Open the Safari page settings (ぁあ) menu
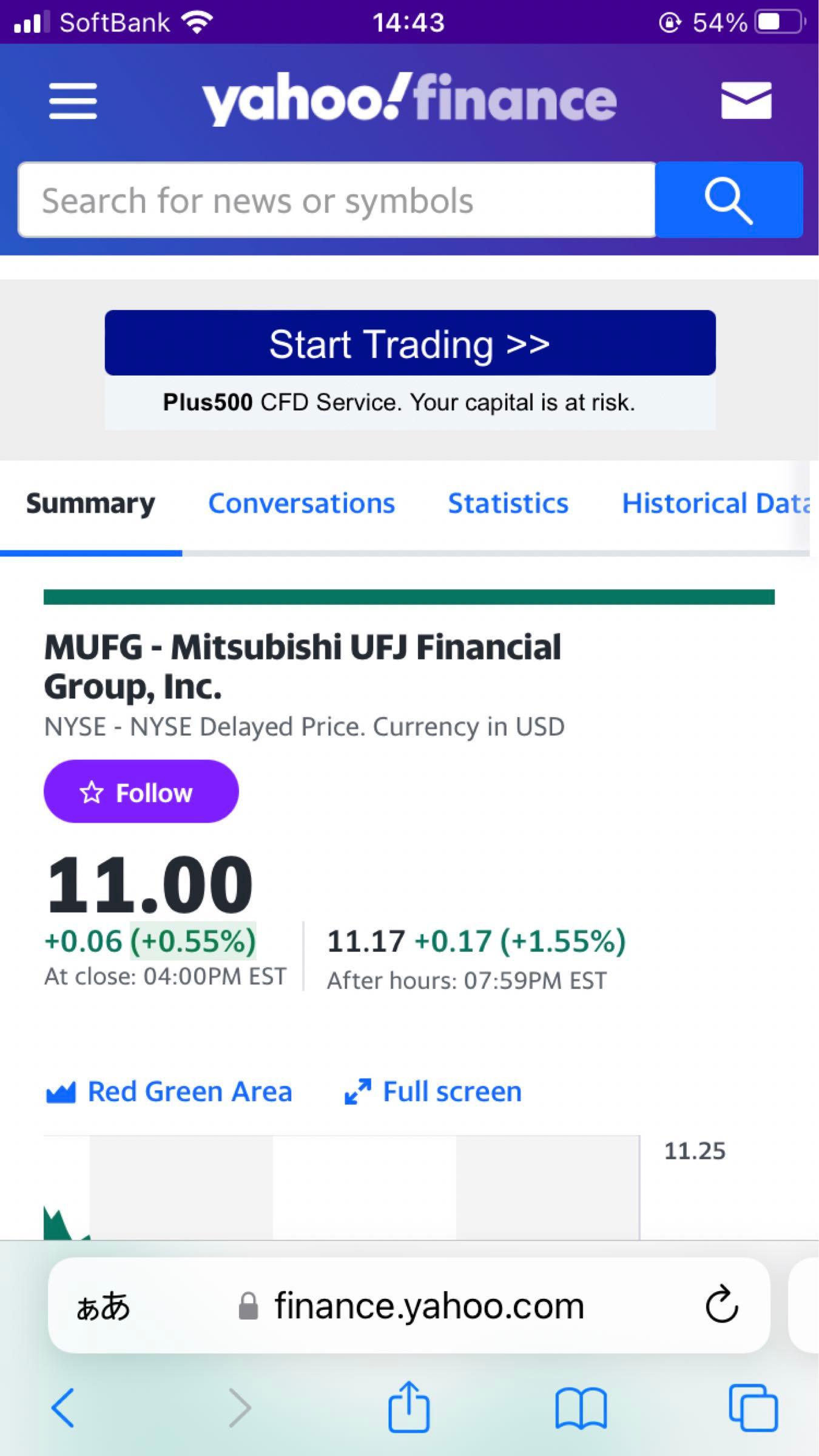The image size is (819, 1456). point(103,1306)
